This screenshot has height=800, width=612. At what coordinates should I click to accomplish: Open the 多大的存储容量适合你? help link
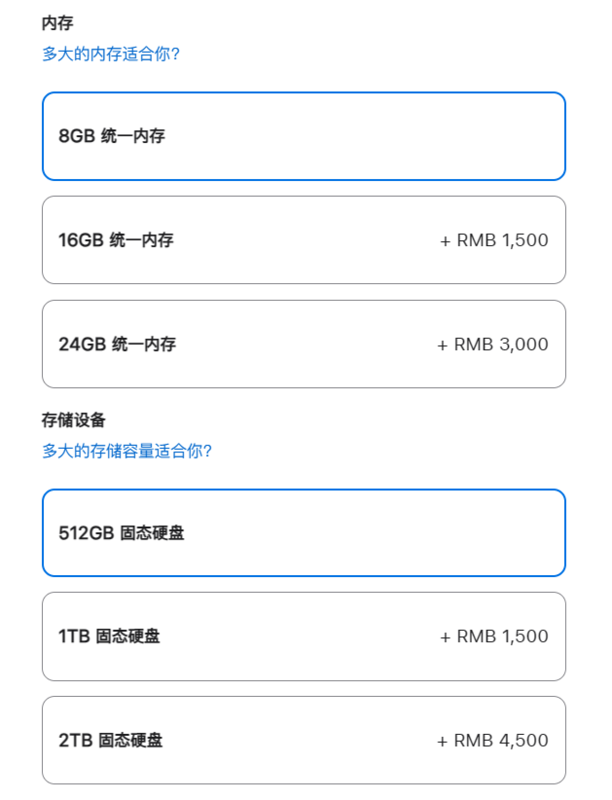pyautogui.click(x=127, y=451)
